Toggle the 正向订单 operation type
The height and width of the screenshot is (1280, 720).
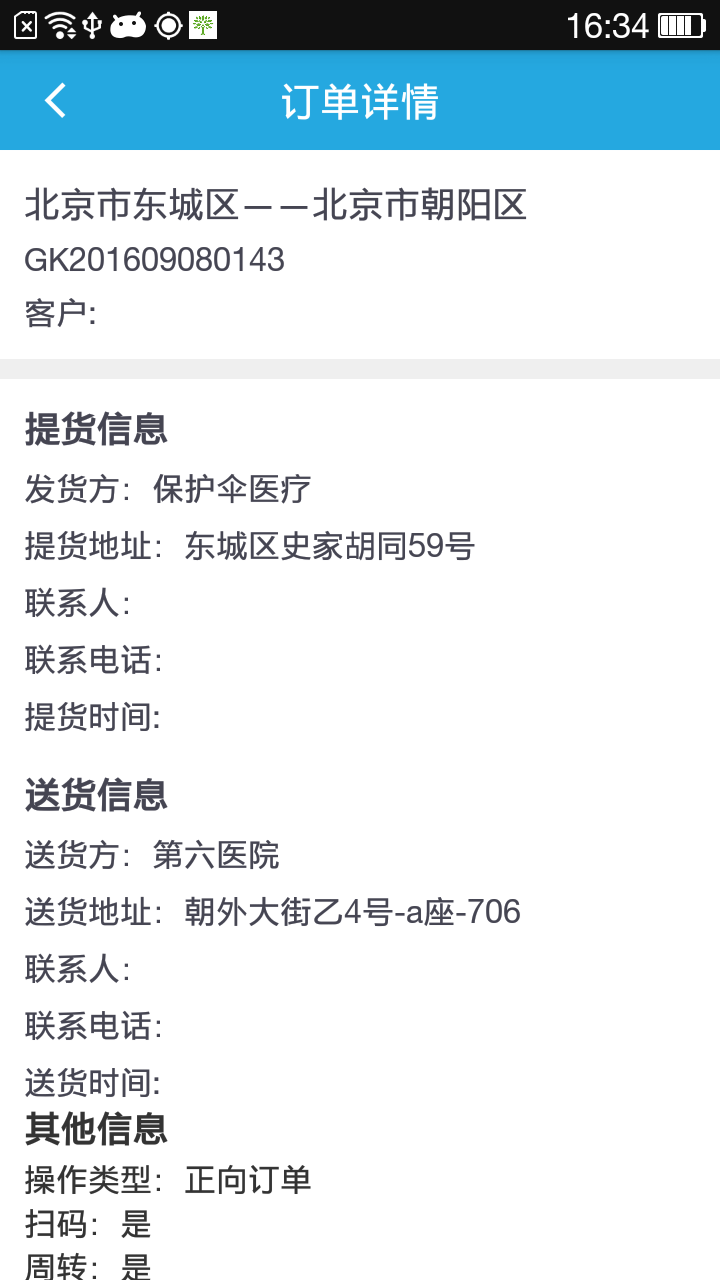(x=165, y=1180)
